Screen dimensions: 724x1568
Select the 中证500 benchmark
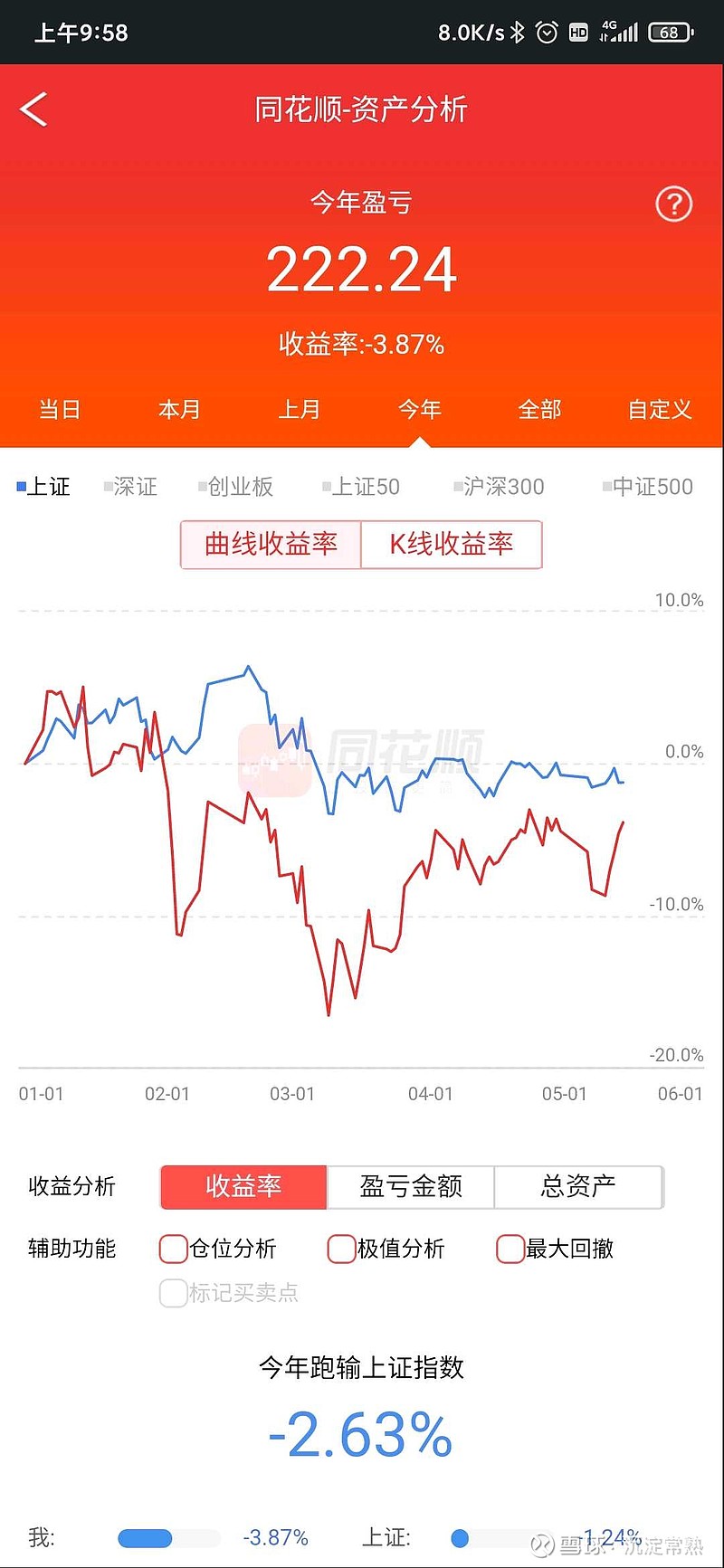[648, 487]
